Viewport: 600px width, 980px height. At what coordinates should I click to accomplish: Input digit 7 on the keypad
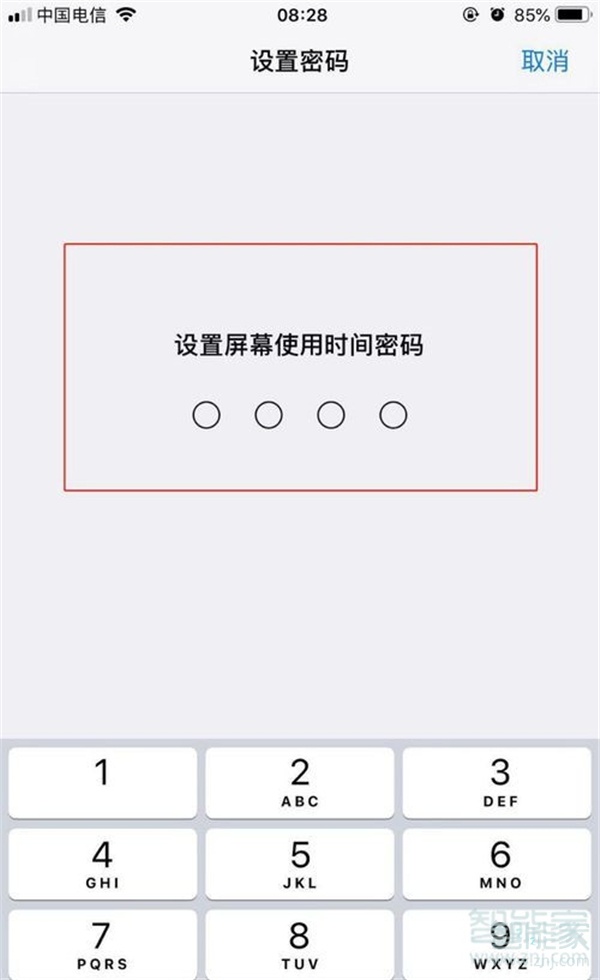102,945
